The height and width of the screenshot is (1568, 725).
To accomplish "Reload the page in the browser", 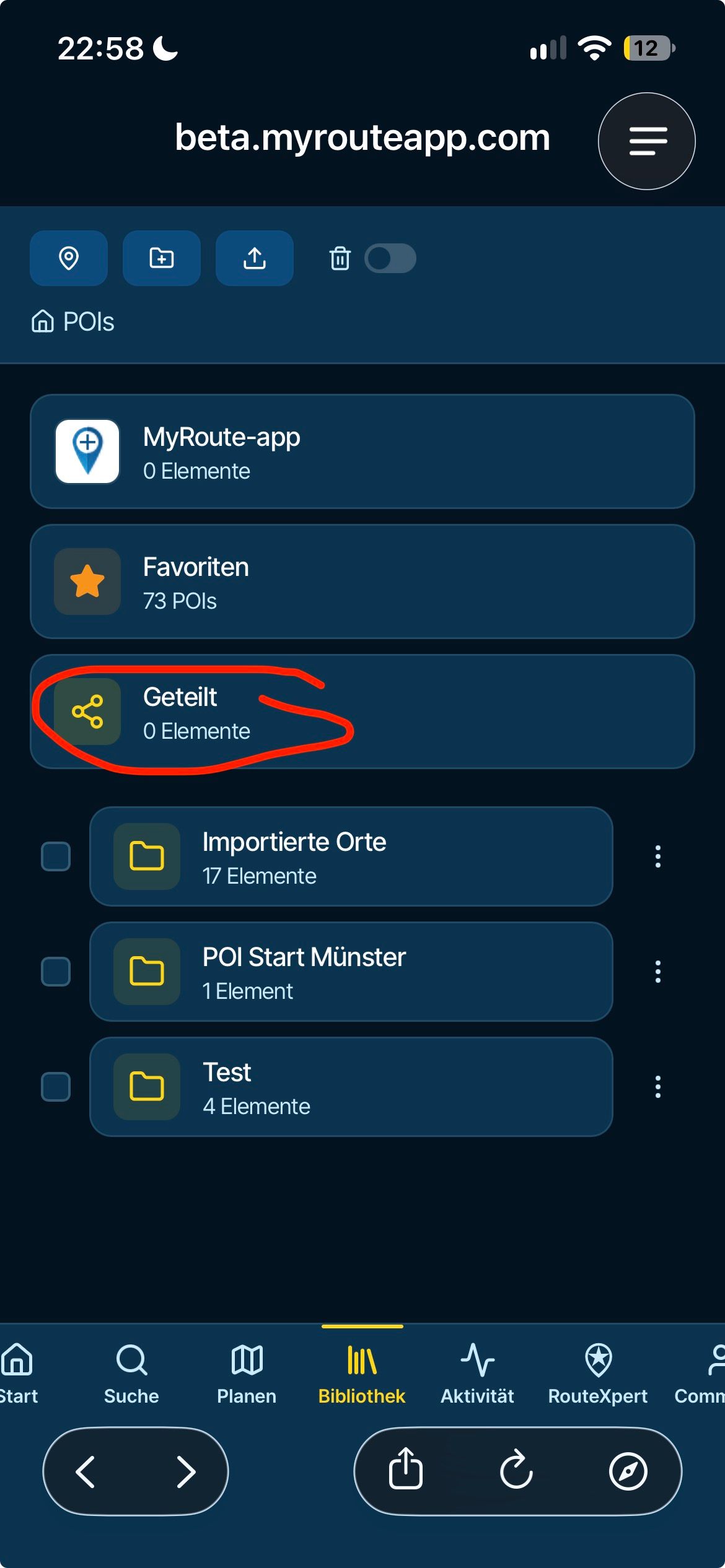I will click(517, 1471).
